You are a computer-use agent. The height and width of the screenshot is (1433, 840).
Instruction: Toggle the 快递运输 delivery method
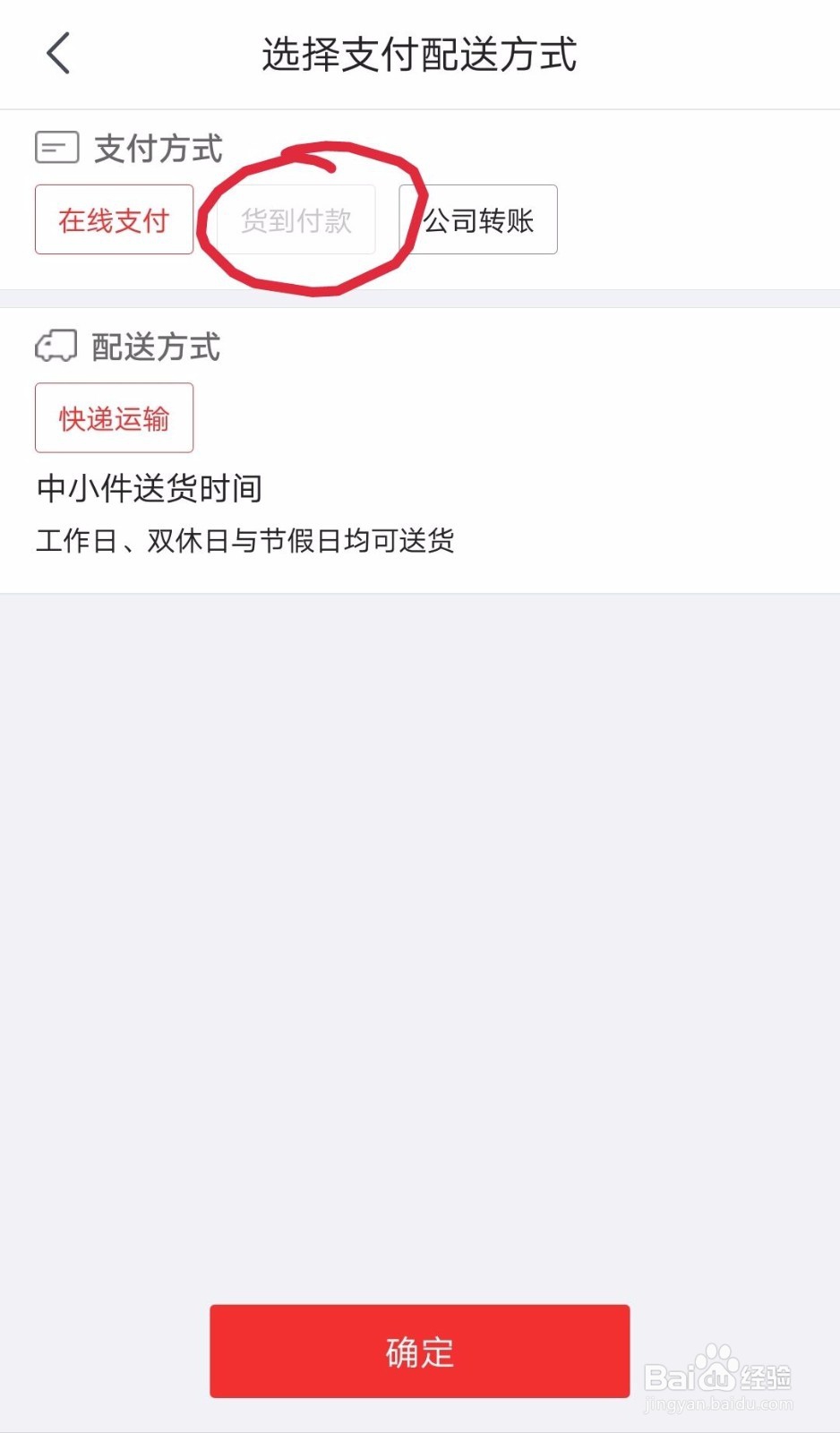click(114, 417)
